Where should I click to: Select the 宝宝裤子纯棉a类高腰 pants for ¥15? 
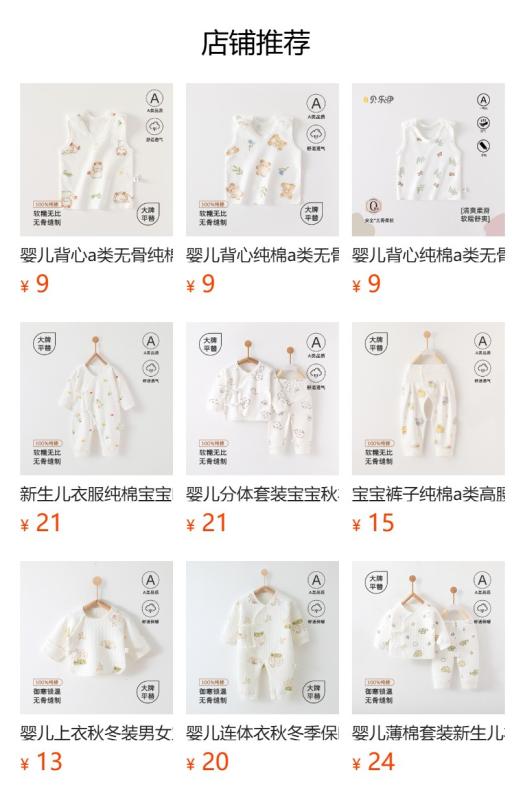pos(428,398)
